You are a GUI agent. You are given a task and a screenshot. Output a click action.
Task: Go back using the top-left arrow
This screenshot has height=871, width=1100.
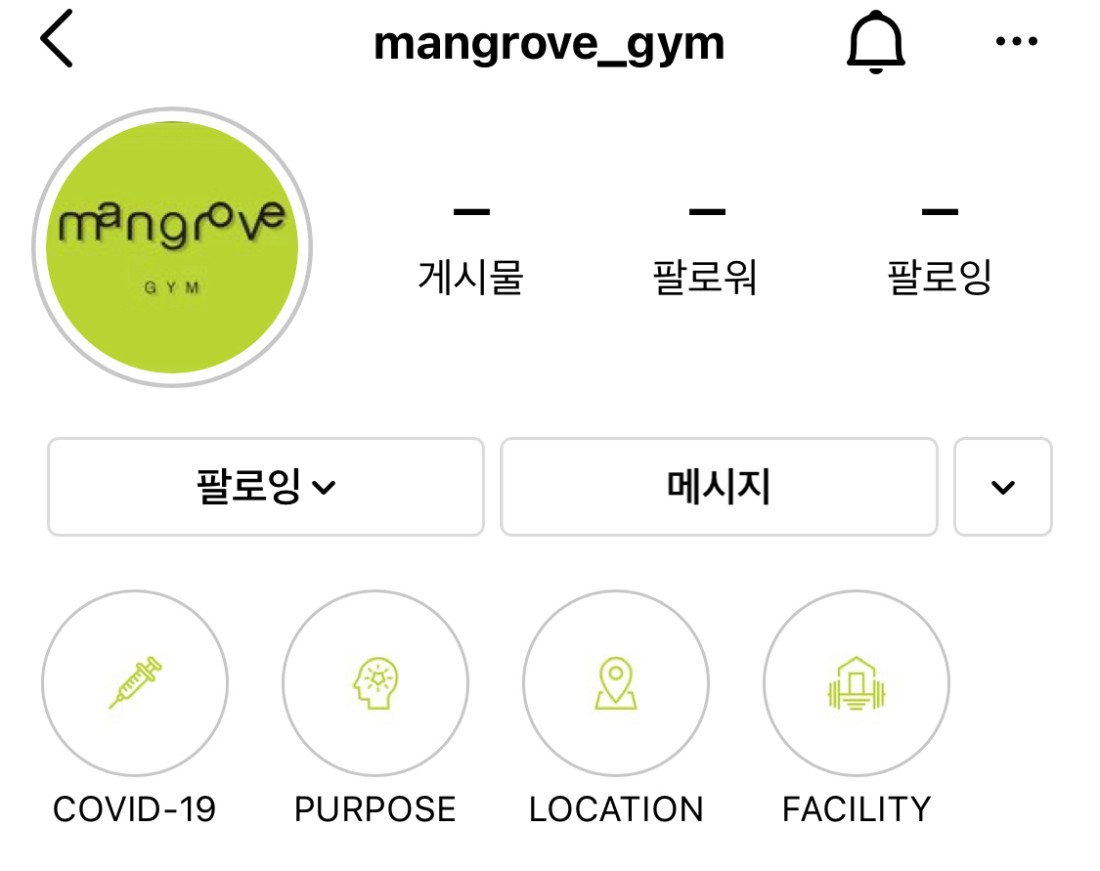click(x=56, y=42)
